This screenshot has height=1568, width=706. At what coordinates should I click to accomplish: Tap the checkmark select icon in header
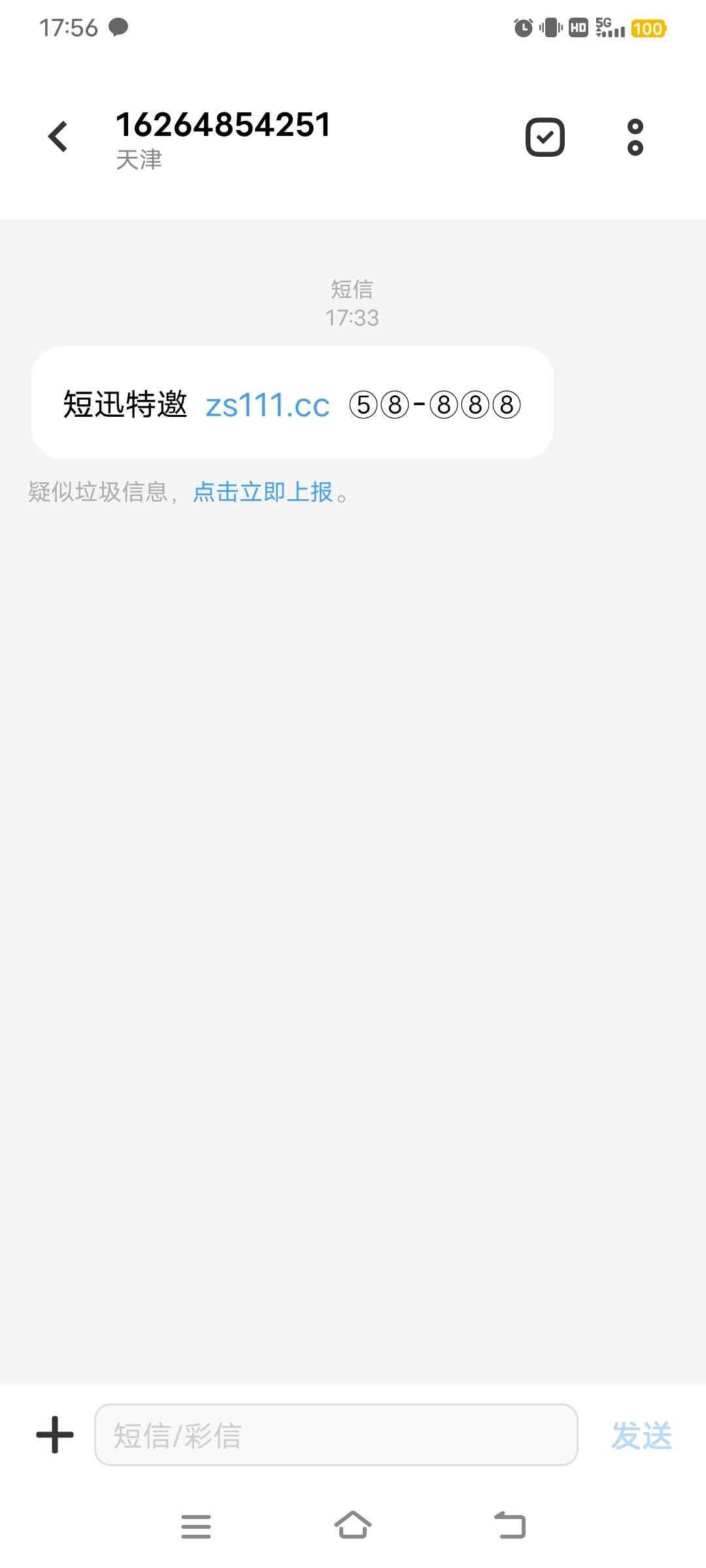coord(545,137)
